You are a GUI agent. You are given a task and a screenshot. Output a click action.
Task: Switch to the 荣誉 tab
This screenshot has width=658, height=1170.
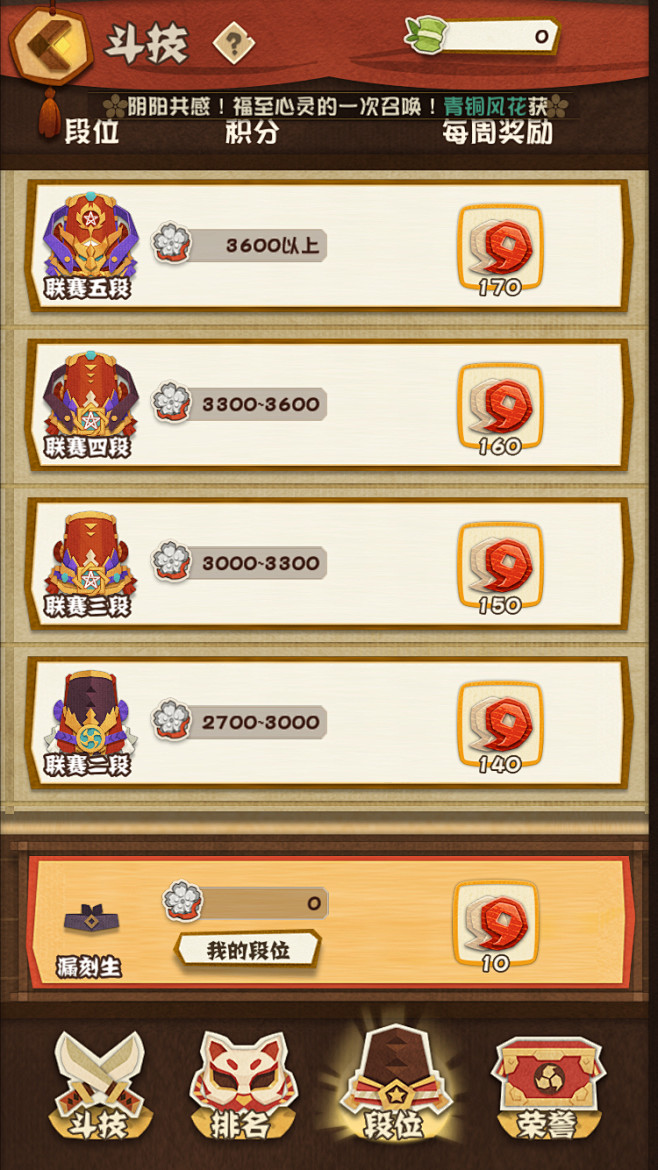548,1086
